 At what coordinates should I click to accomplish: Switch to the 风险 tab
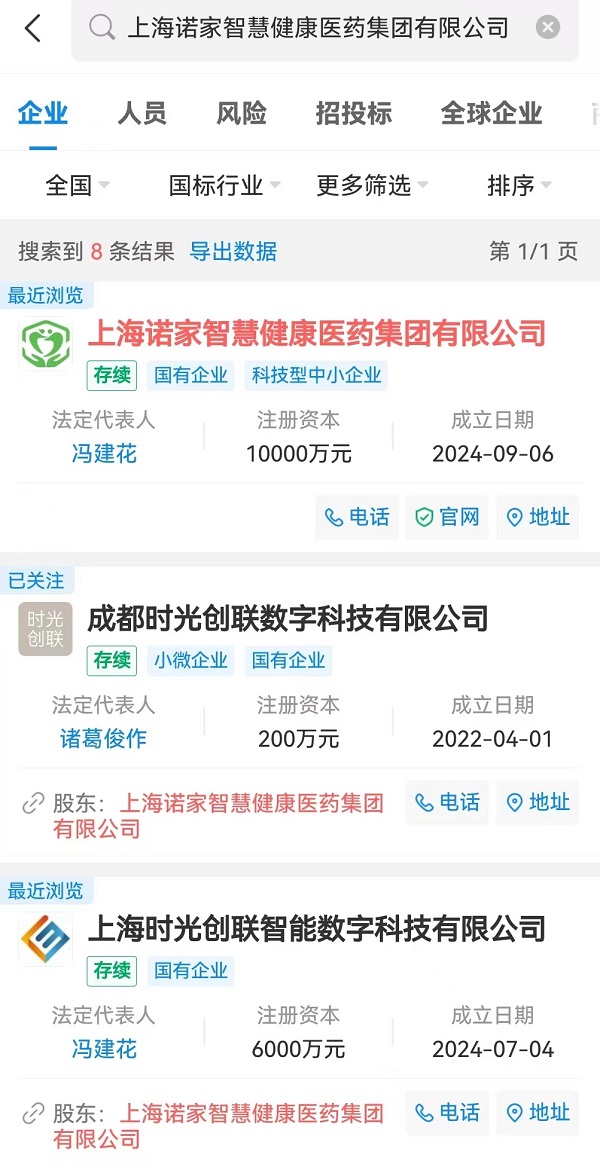click(241, 113)
